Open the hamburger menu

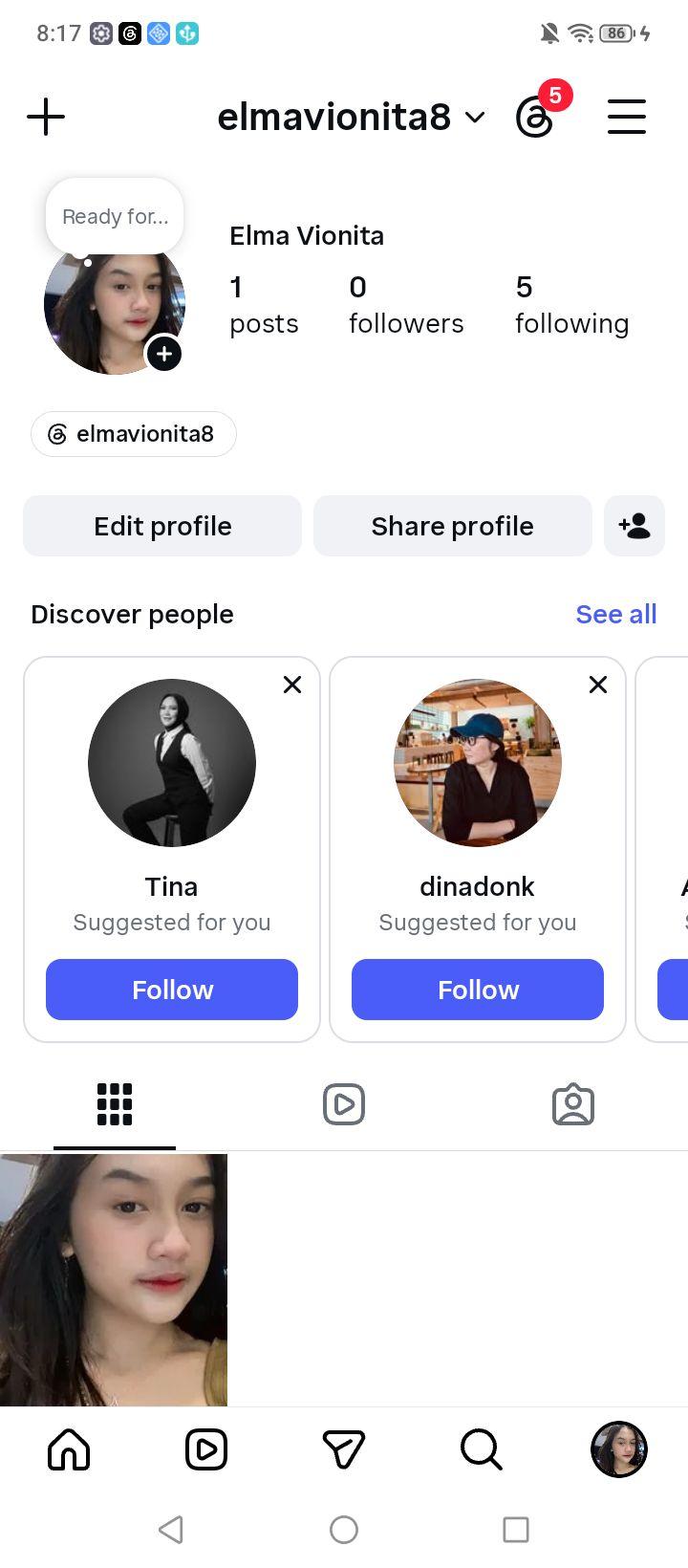[627, 117]
